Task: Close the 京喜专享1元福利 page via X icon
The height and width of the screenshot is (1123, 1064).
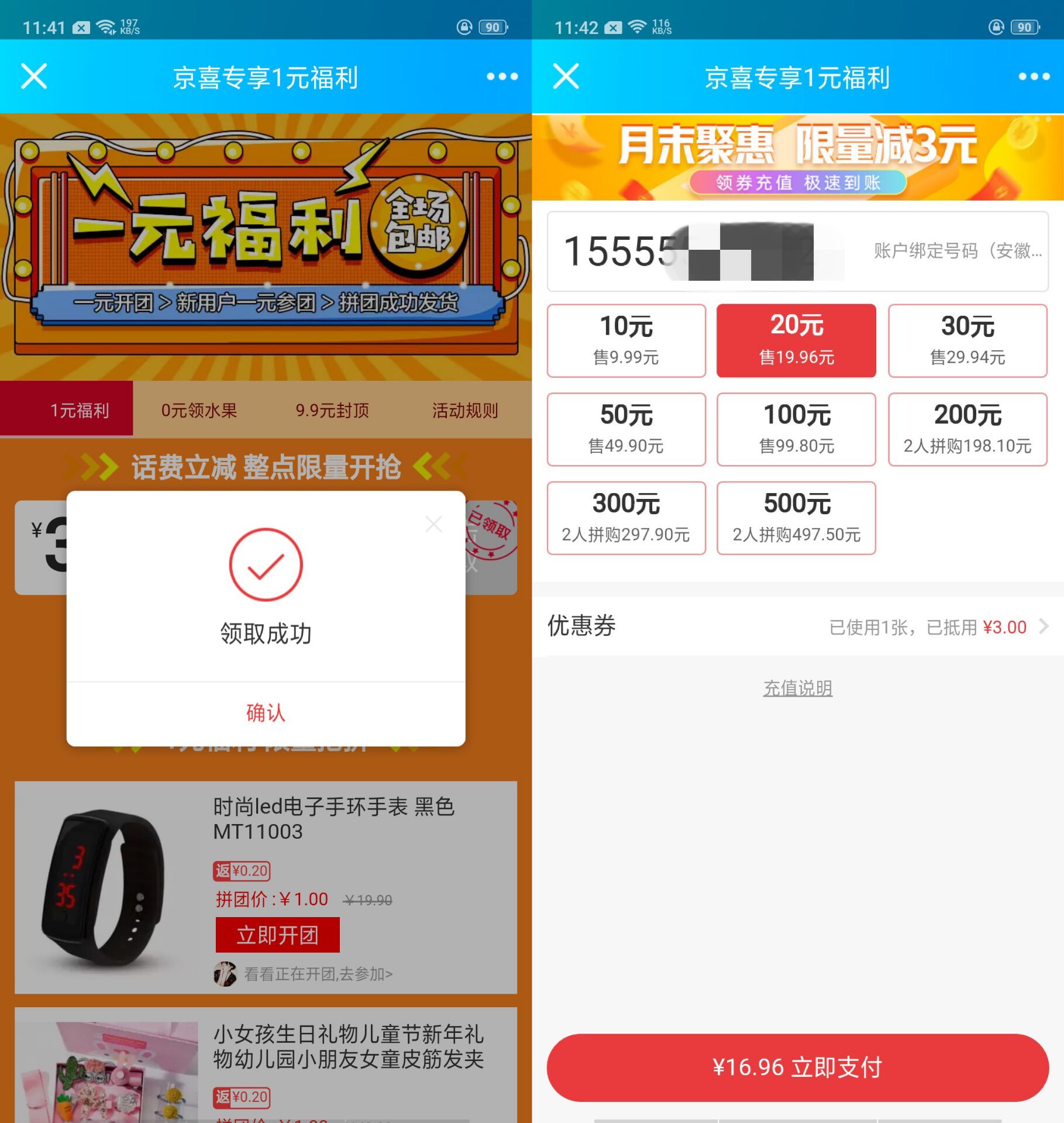Action: point(33,76)
